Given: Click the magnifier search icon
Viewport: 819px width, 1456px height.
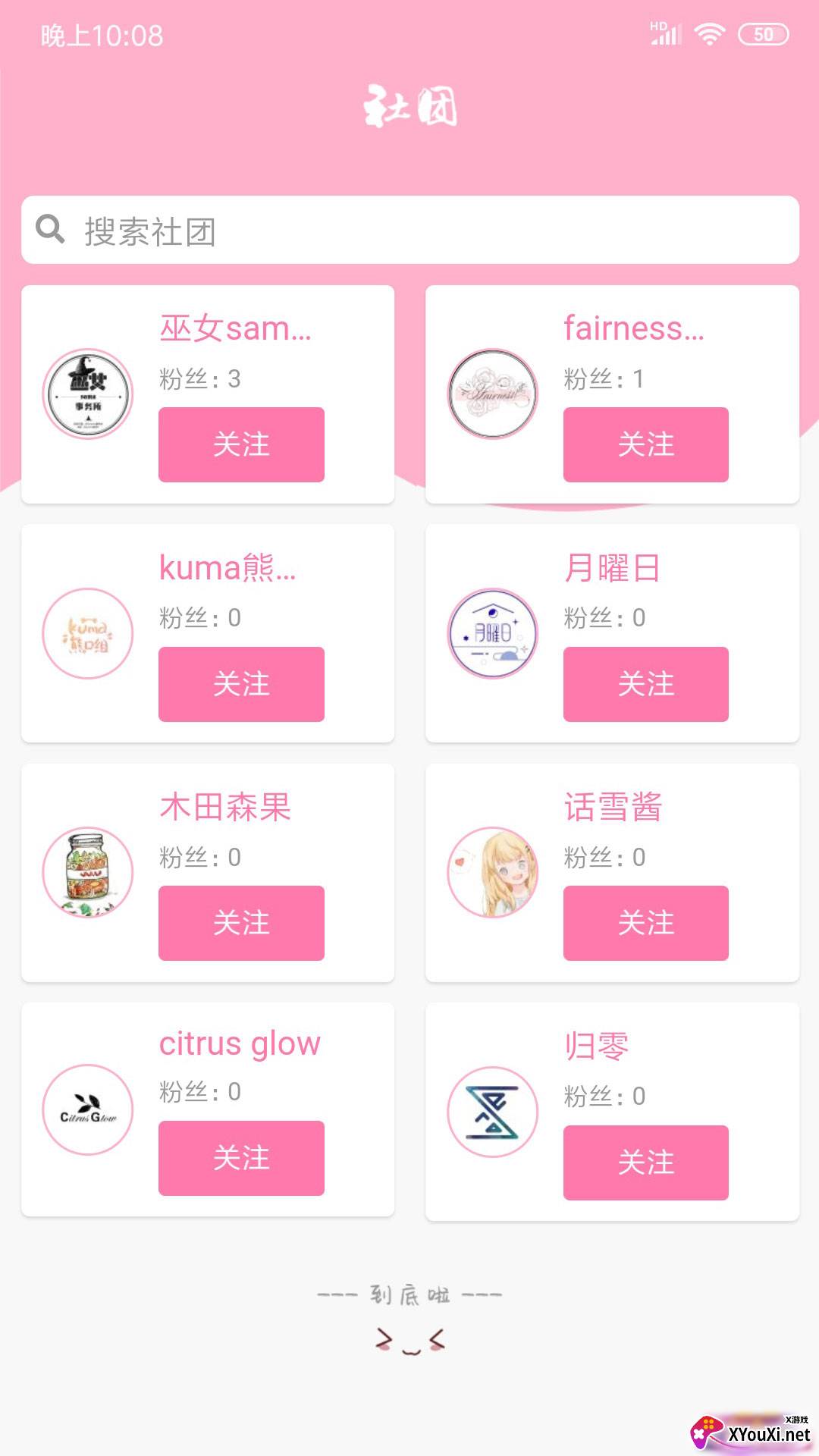Looking at the screenshot, I should coord(49,229).
